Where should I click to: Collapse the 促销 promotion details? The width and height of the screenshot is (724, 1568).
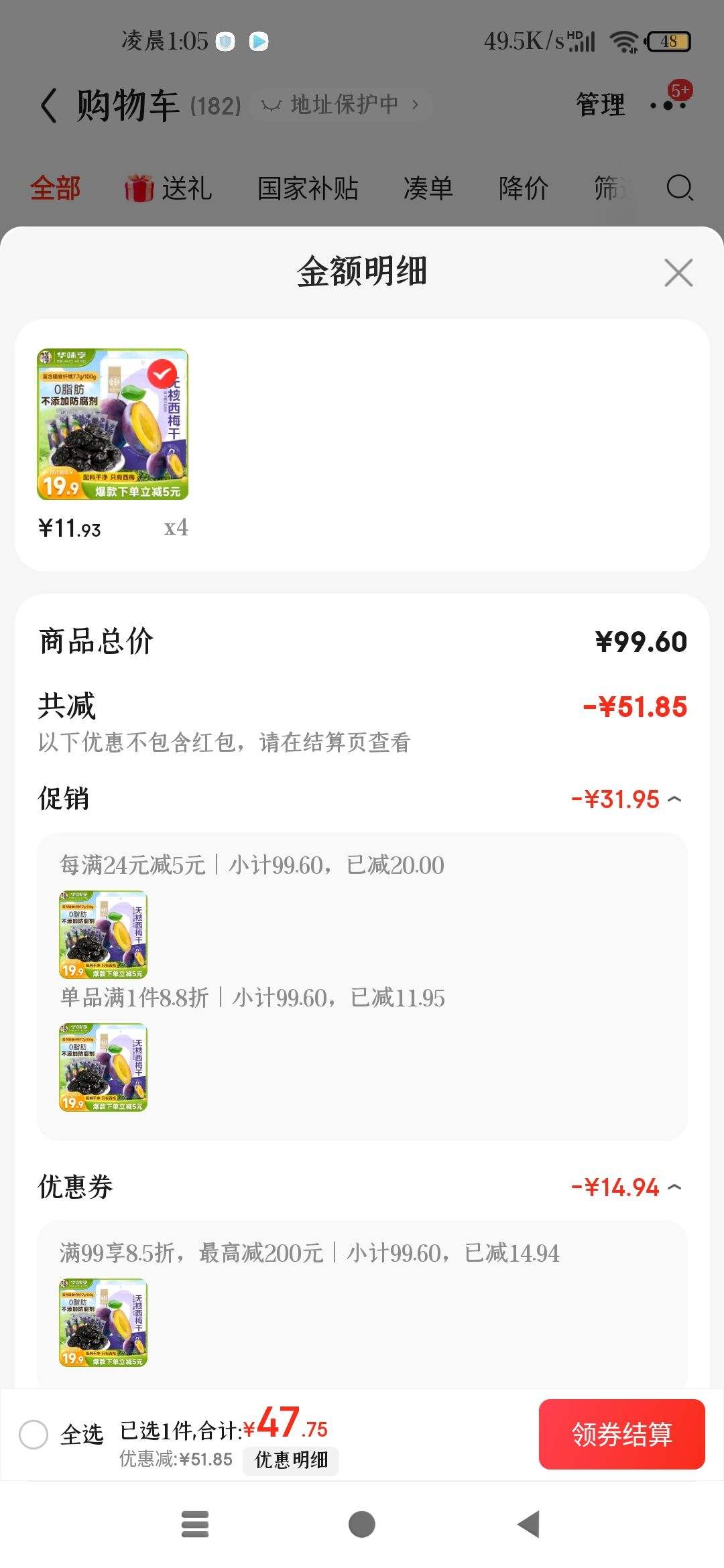[x=677, y=798]
